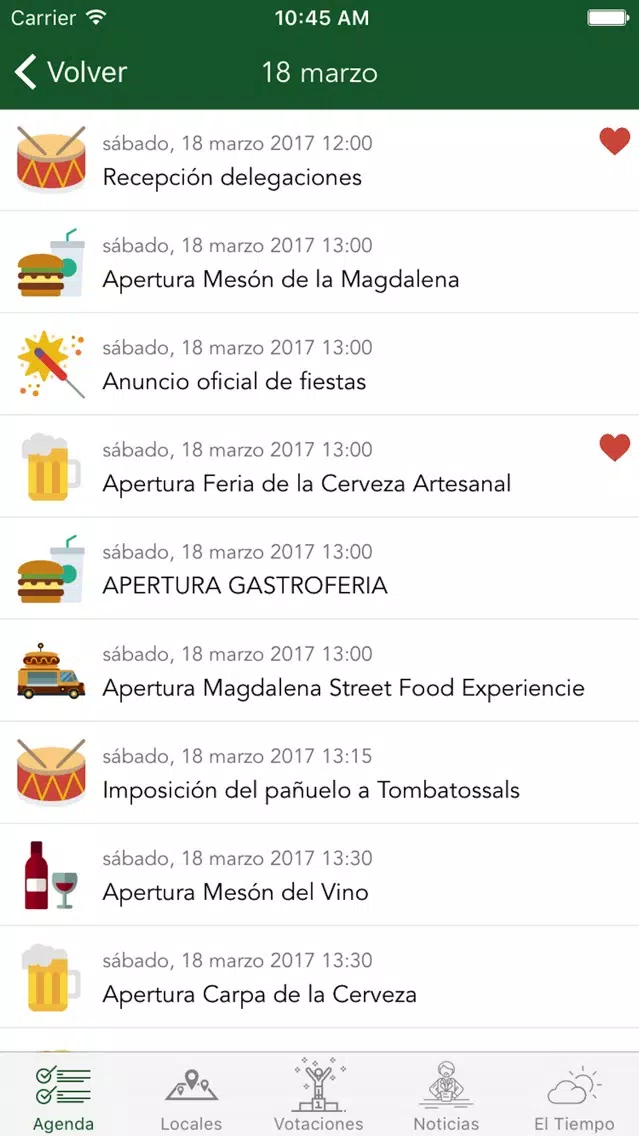Open Imposición del pañuelo a Tombatossals
This screenshot has height=1136, width=639.
[x=320, y=773]
